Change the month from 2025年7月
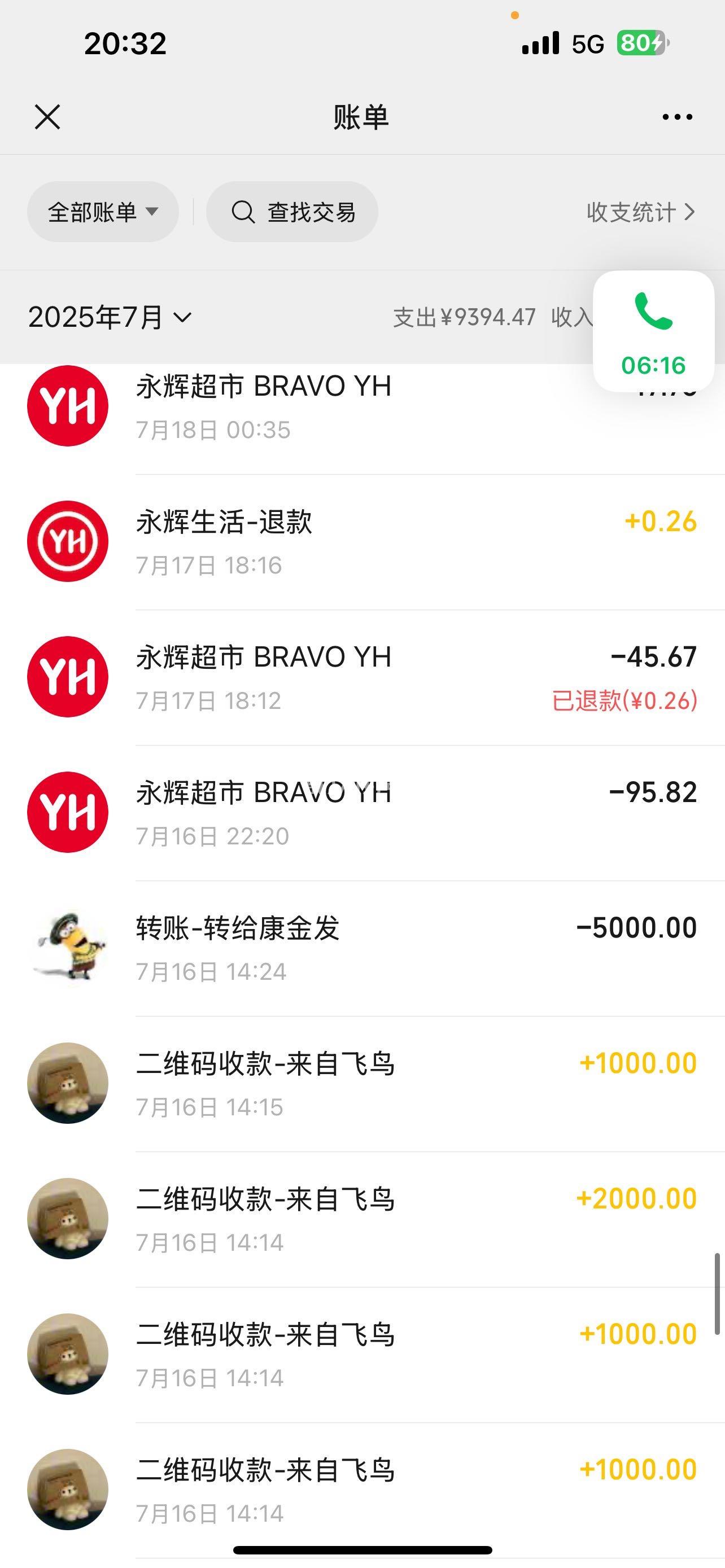This screenshot has width=725, height=1568. point(110,317)
